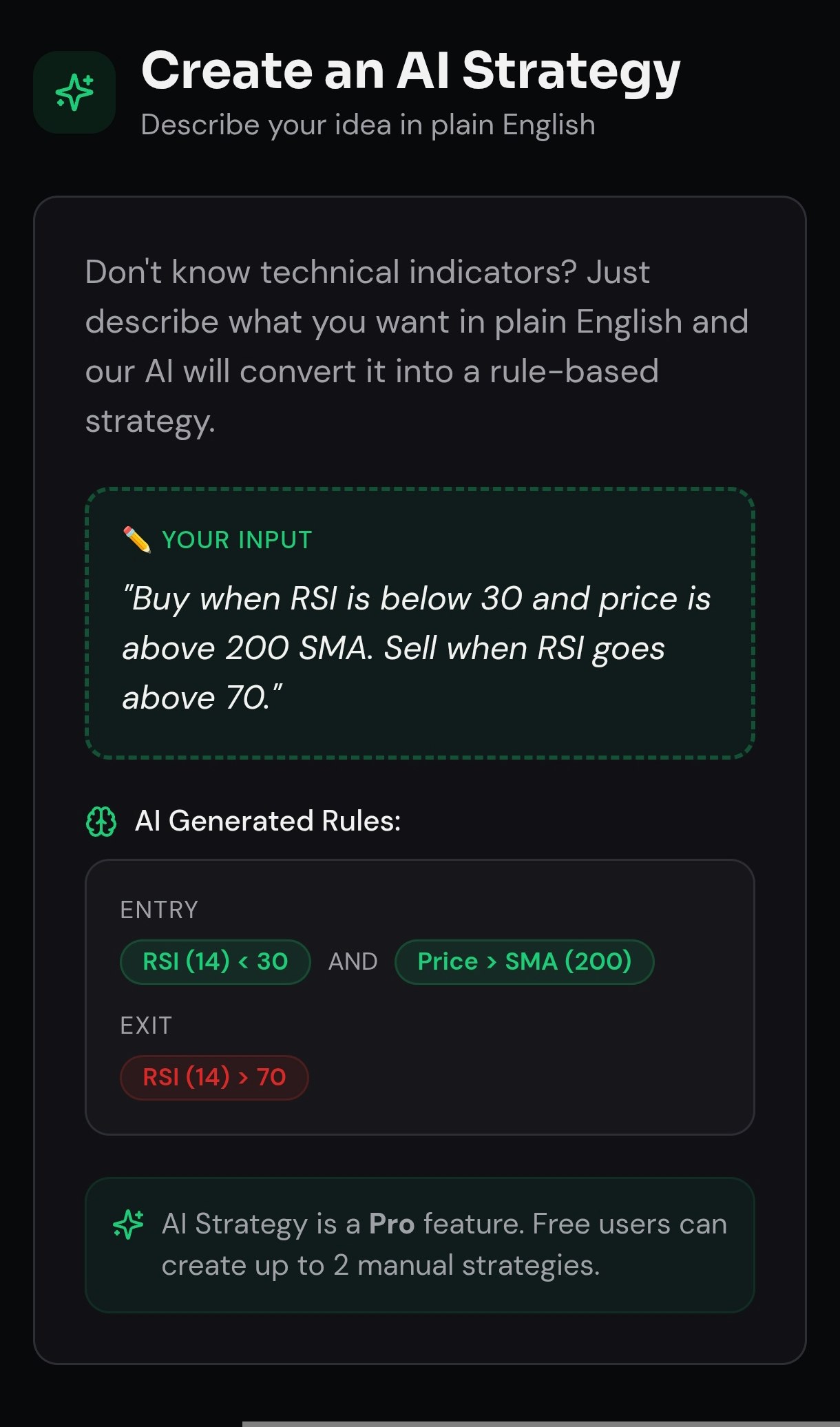
Task: Toggle the ENTRY rules section
Action: [x=158, y=910]
